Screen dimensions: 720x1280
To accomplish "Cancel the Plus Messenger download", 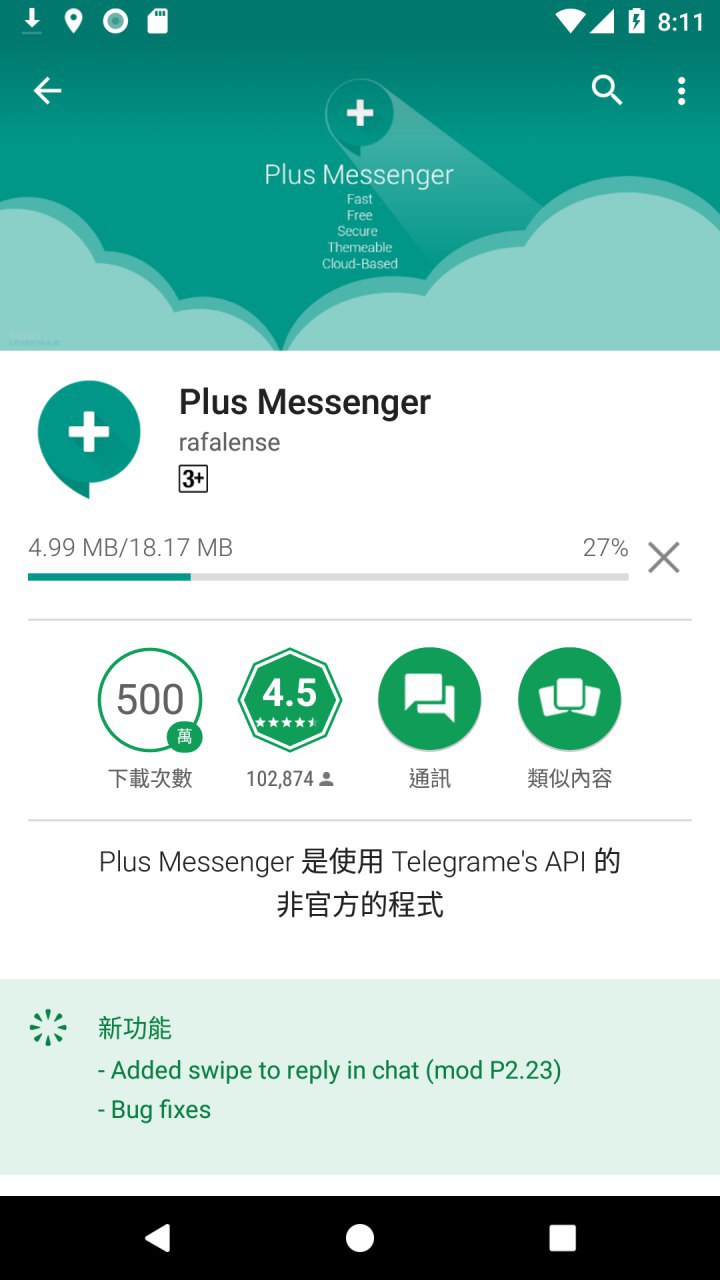I will point(663,557).
